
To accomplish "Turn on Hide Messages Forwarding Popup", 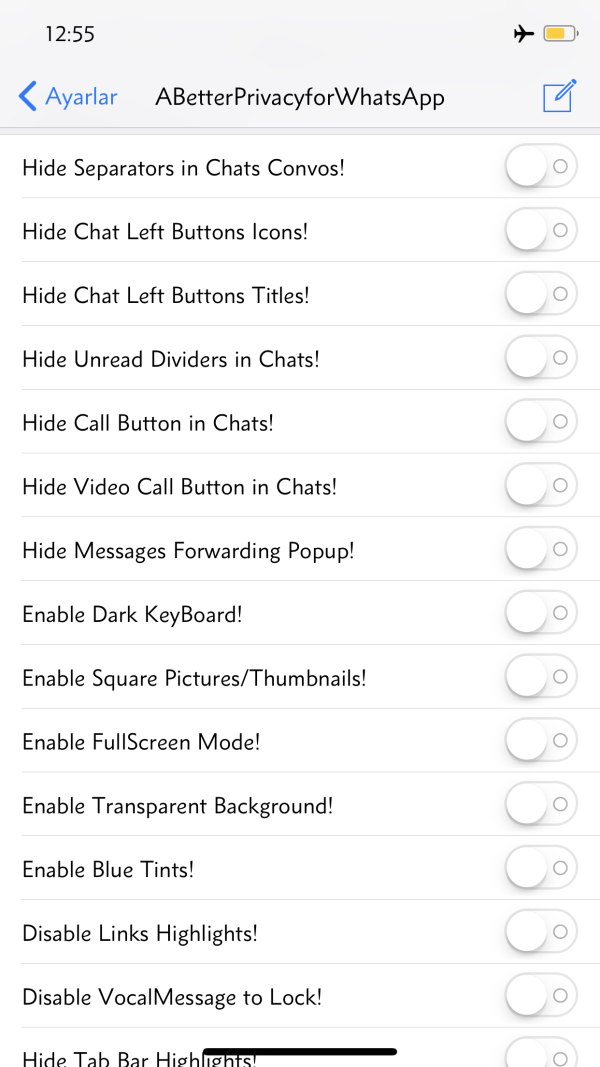I will click(x=541, y=550).
